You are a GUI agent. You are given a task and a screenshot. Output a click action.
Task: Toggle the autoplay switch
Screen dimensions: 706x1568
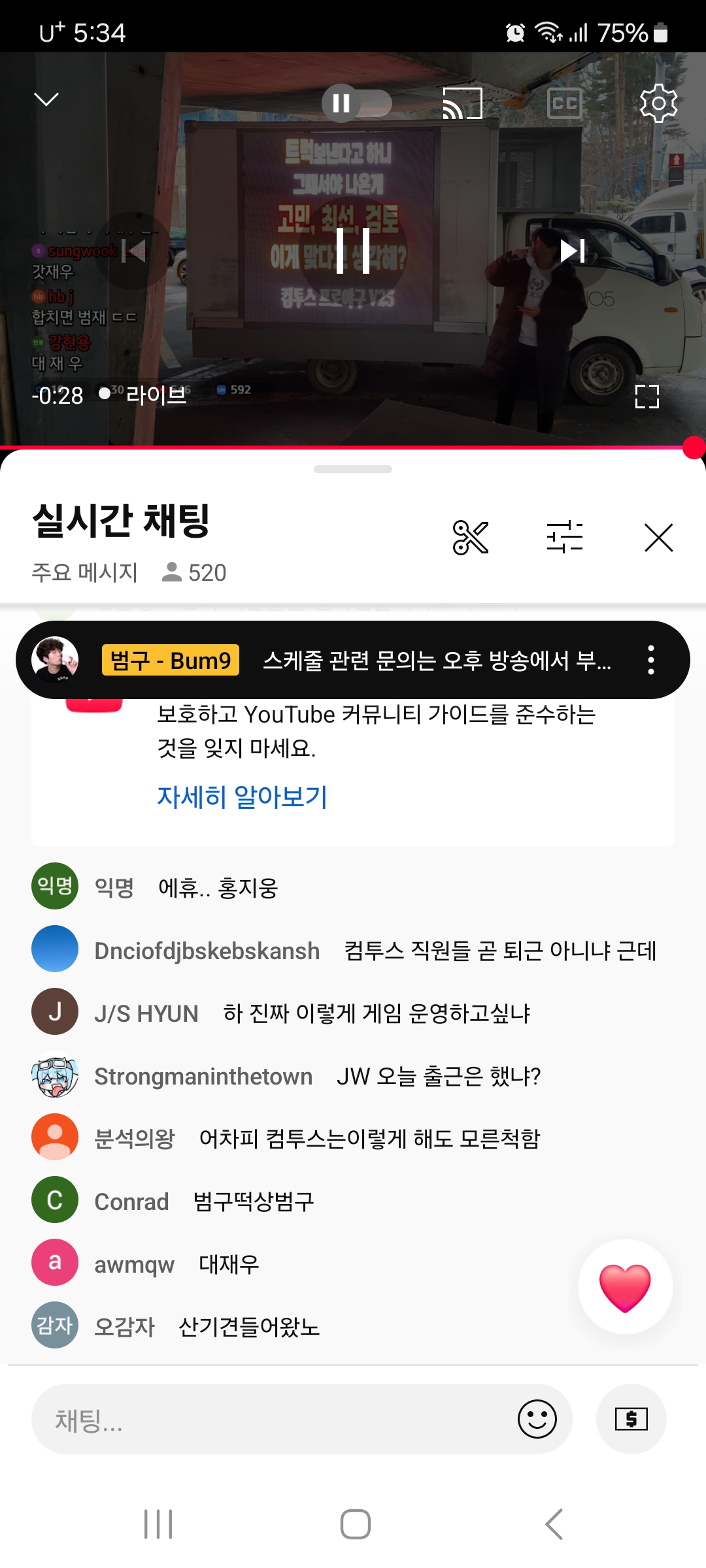pos(356,103)
